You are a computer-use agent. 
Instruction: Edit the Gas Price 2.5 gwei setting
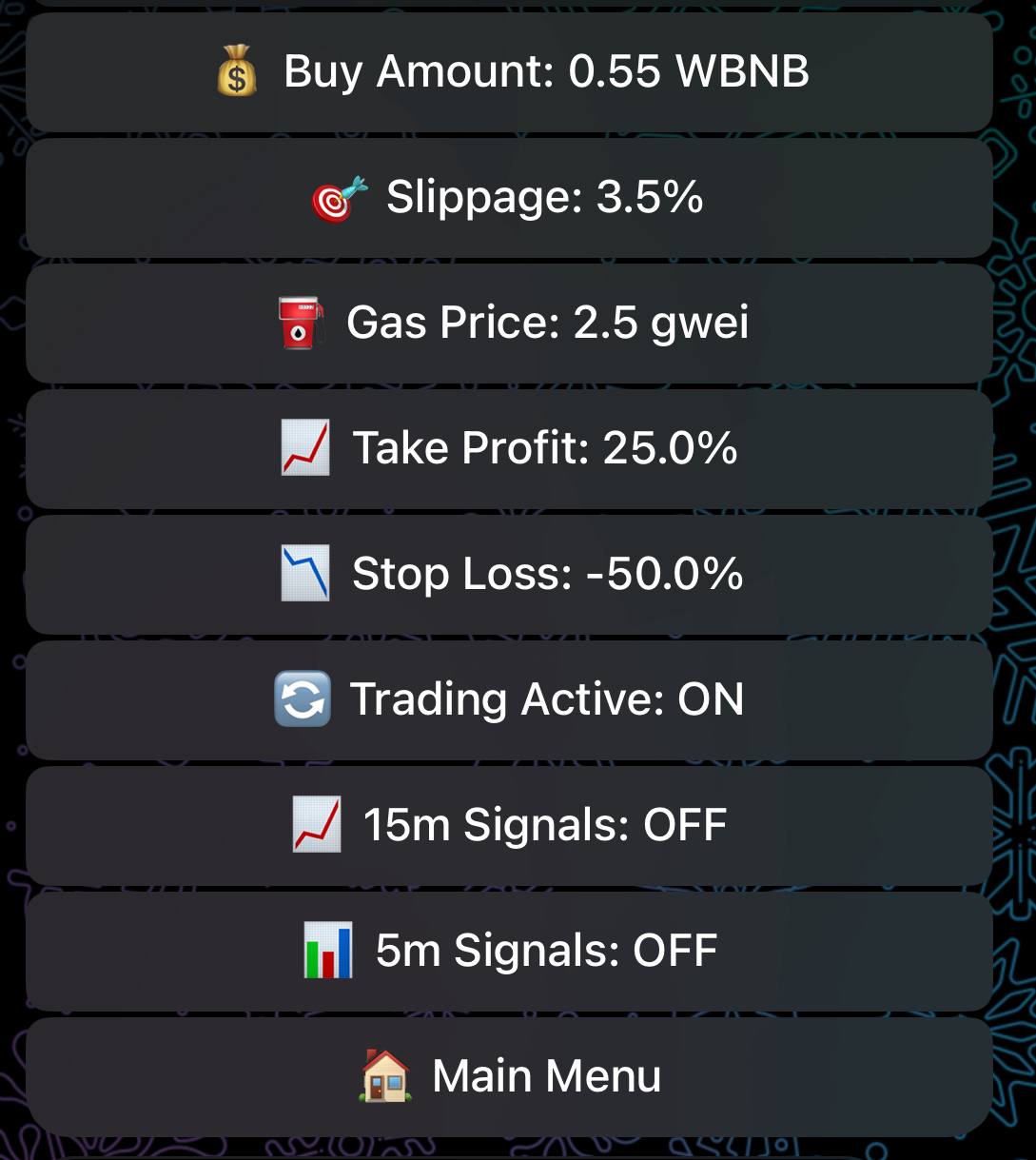point(510,324)
